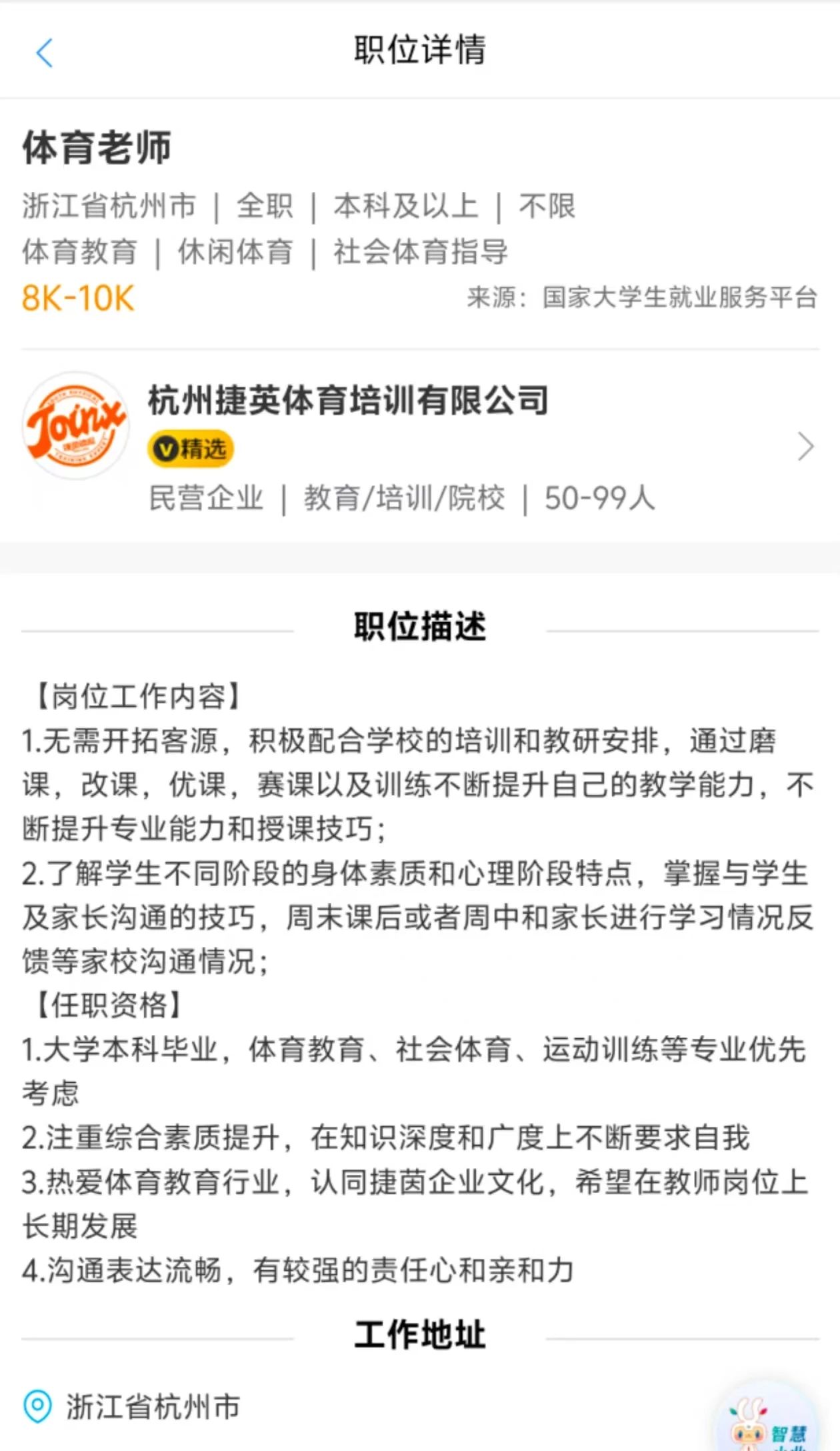Open the smart assistant floating mascot
The image size is (840, 1451).
coord(767,1419)
